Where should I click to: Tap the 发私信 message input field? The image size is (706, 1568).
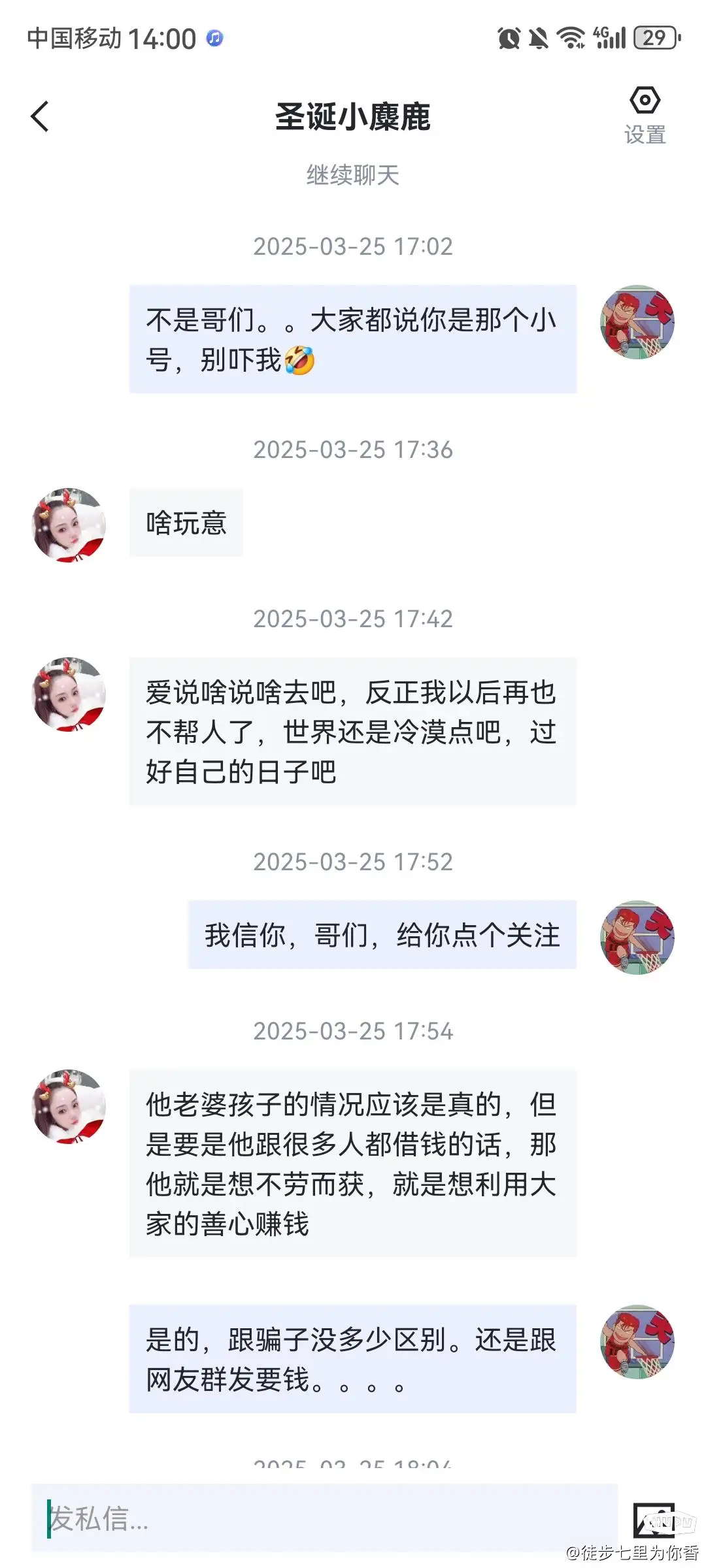[x=324, y=1518]
